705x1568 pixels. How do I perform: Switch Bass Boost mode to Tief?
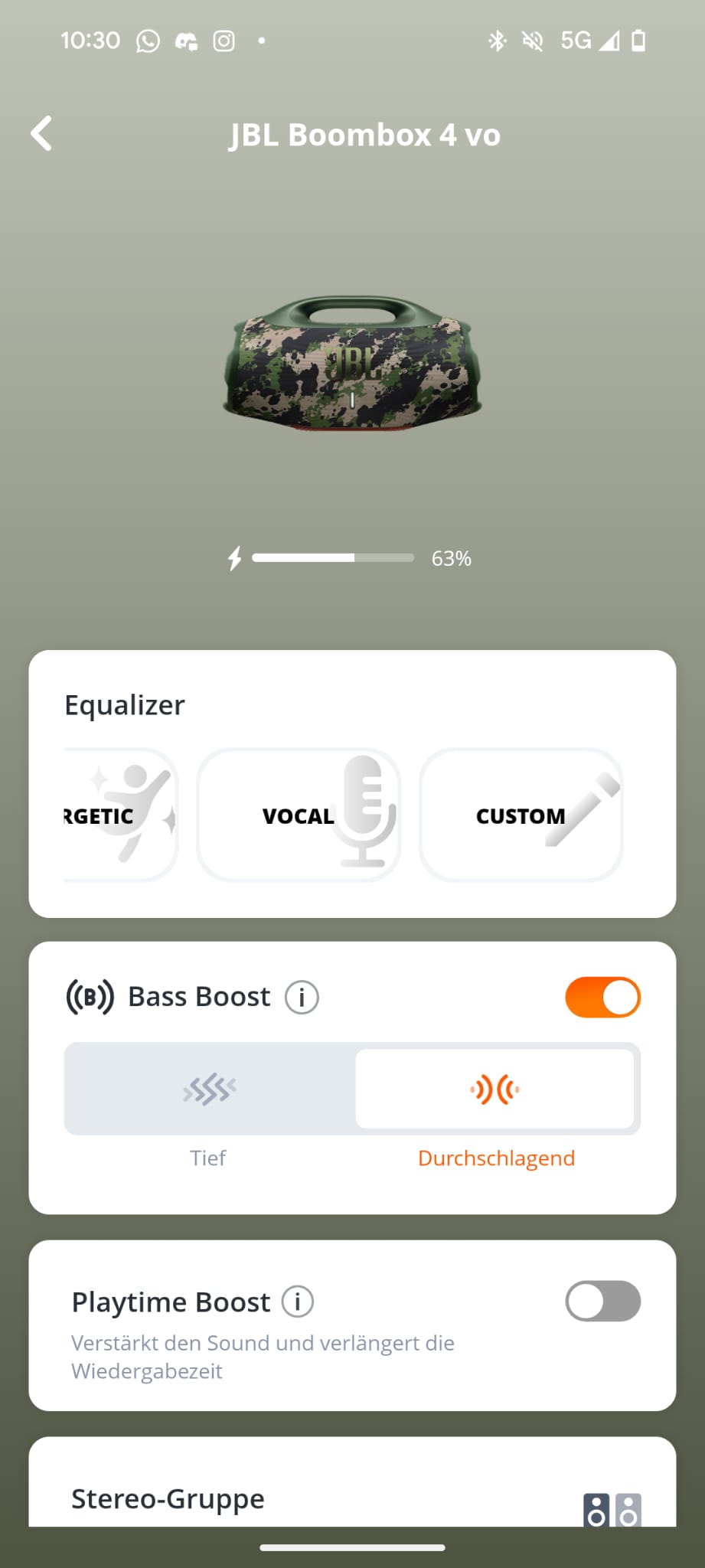[209, 1089]
